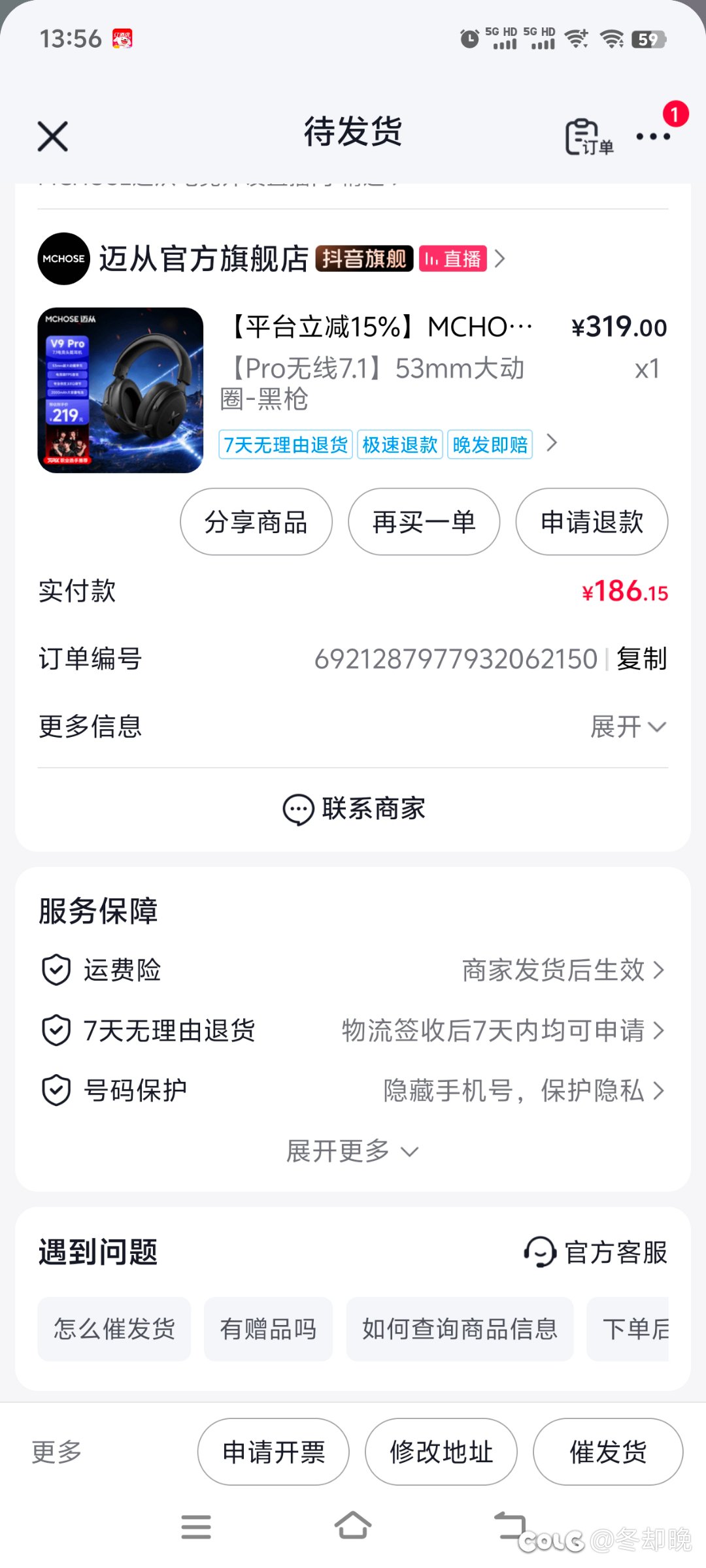Image resolution: width=706 pixels, height=1568 pixels.
Task: Select 再买一单 to reorder
Action: click(424, 522)
